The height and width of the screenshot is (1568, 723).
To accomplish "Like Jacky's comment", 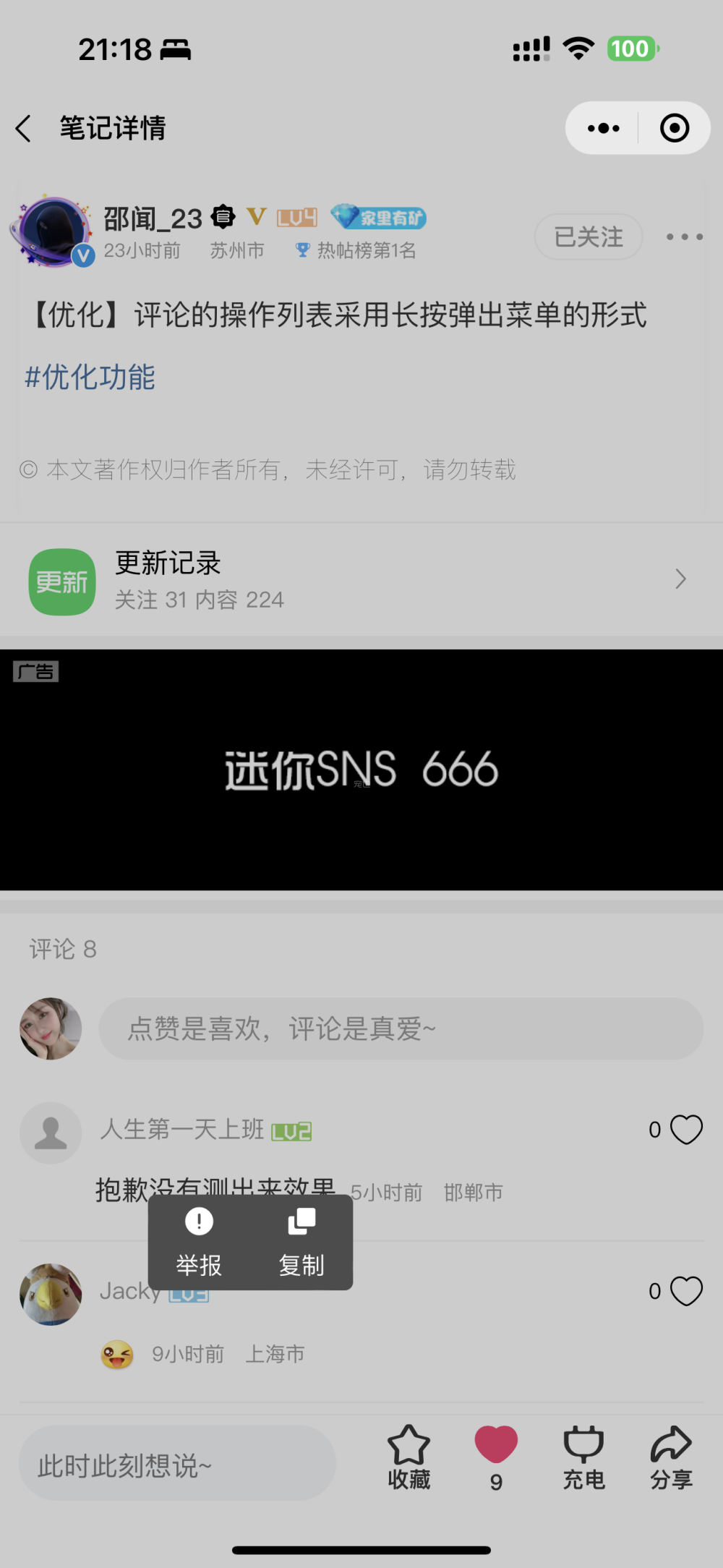I will coord(685,1291).
